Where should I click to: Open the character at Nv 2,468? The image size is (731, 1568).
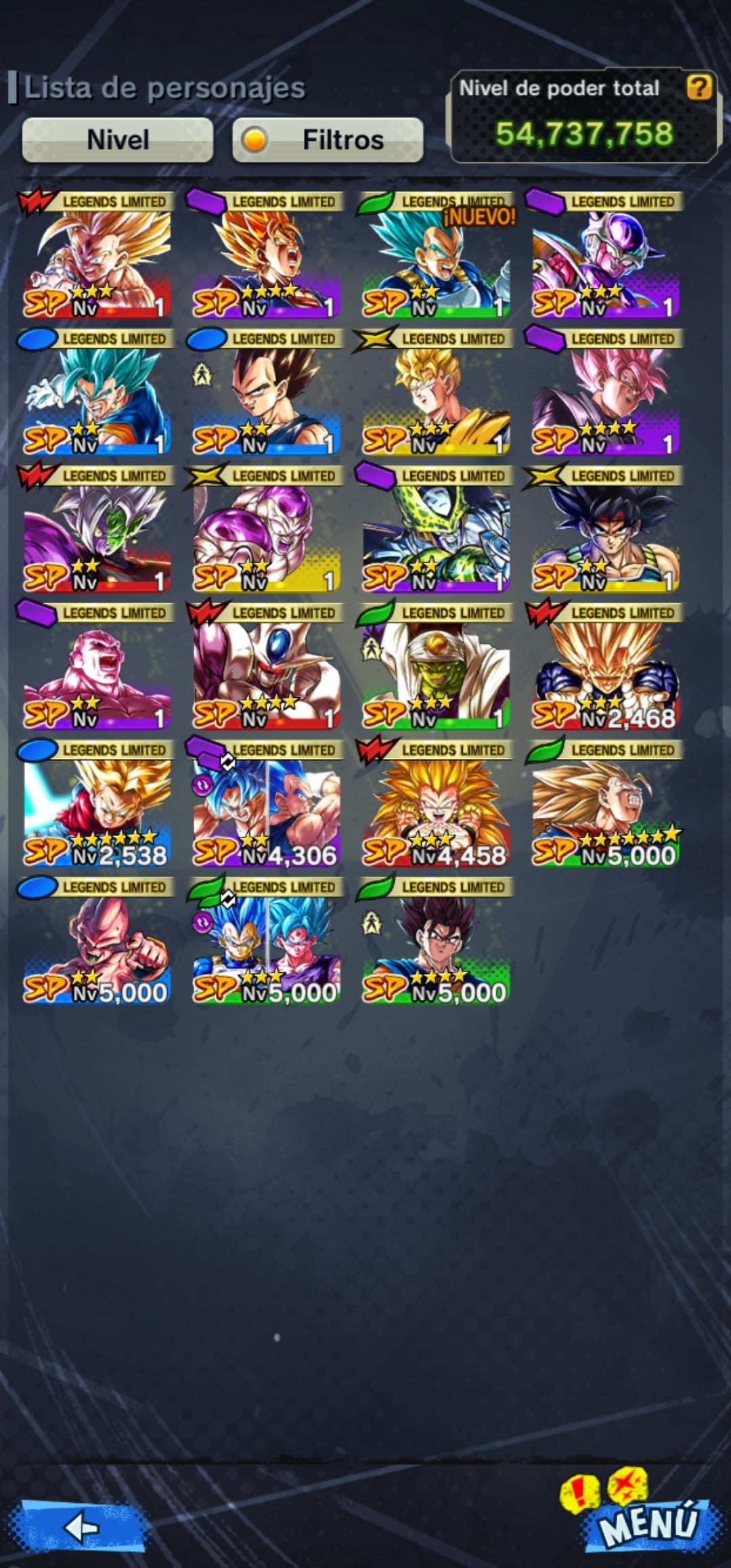[x=605, y=668]
